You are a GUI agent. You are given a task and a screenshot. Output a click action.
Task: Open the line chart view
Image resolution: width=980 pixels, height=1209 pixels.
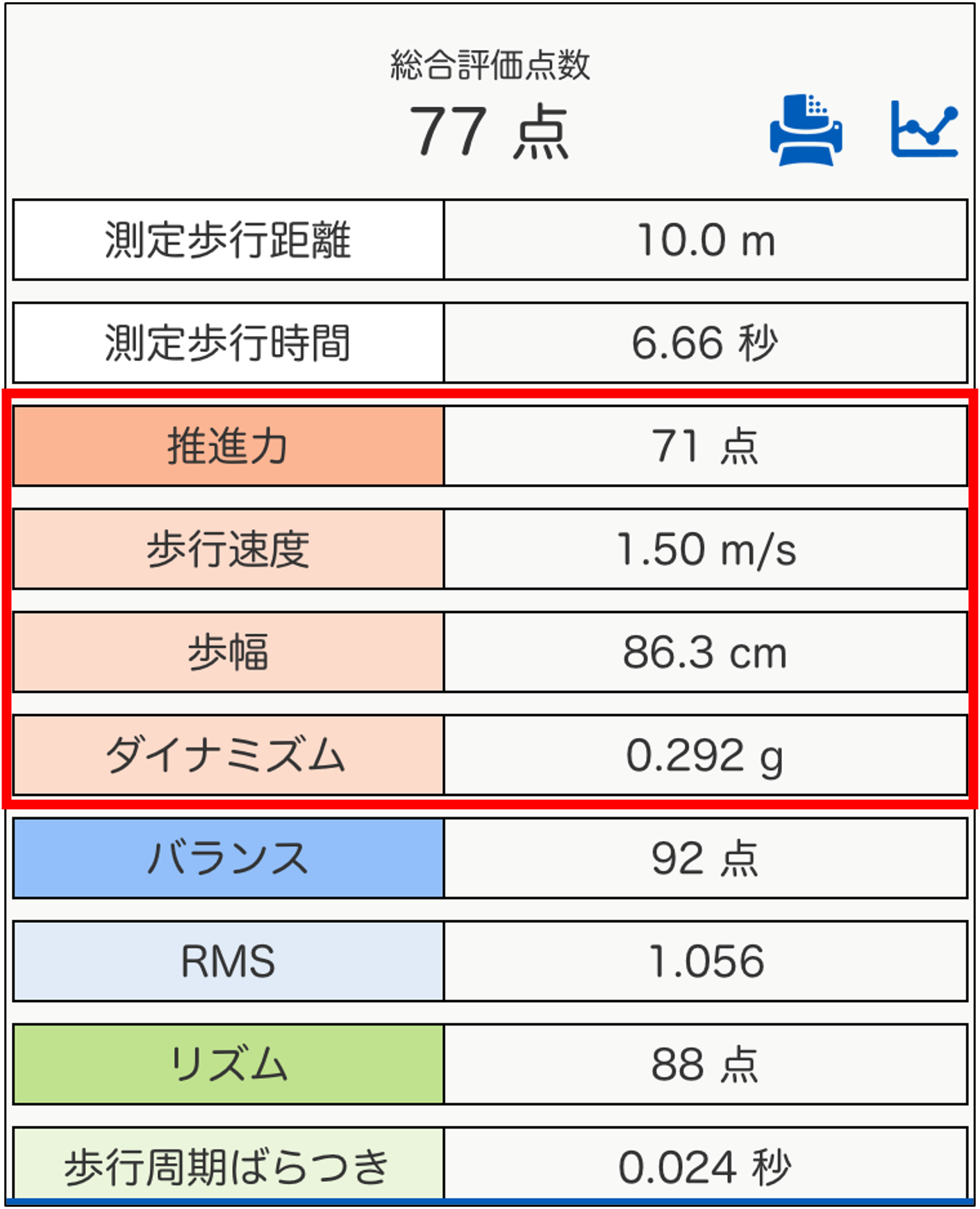click(x=924, y=129)
